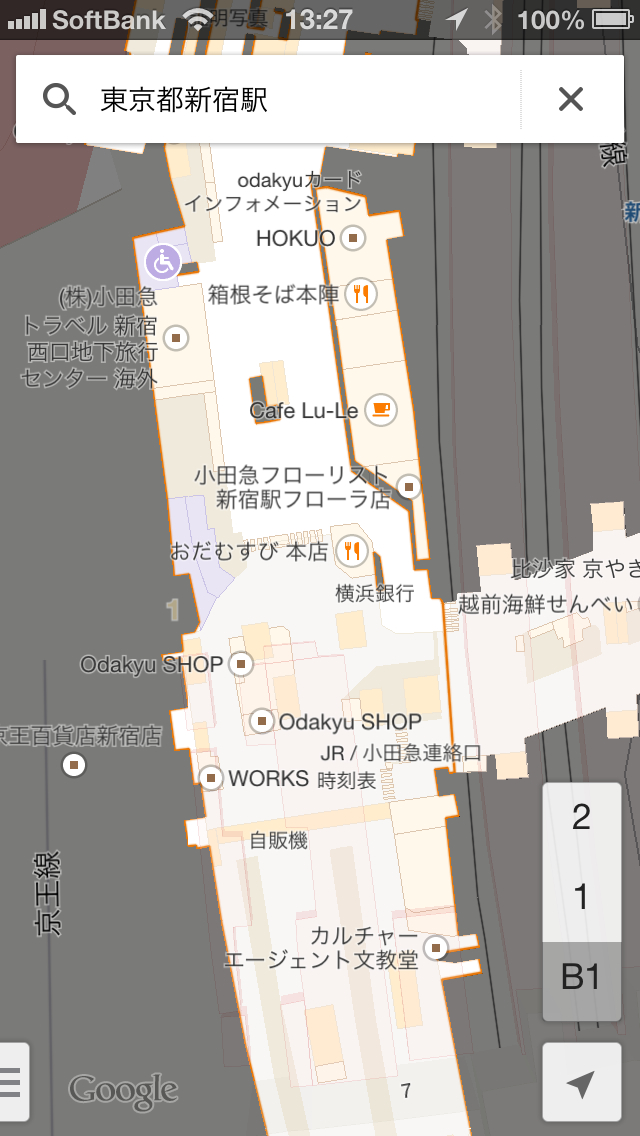Open the カルチャーエージェント文教堂 marker
The width and height of the screenshot is (640, 1136).
[x=436, y=947]
